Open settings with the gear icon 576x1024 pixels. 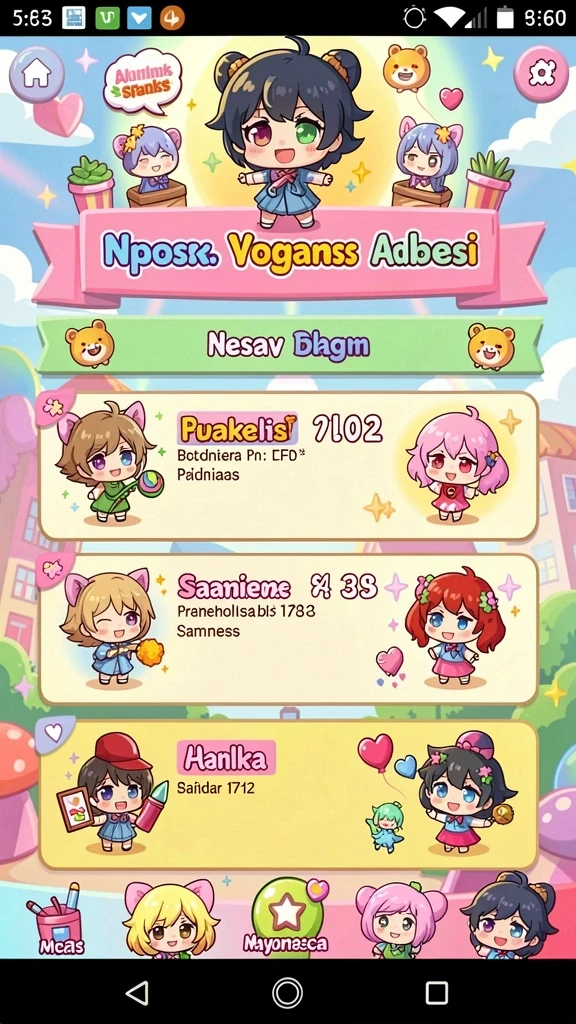coord(541,74)
